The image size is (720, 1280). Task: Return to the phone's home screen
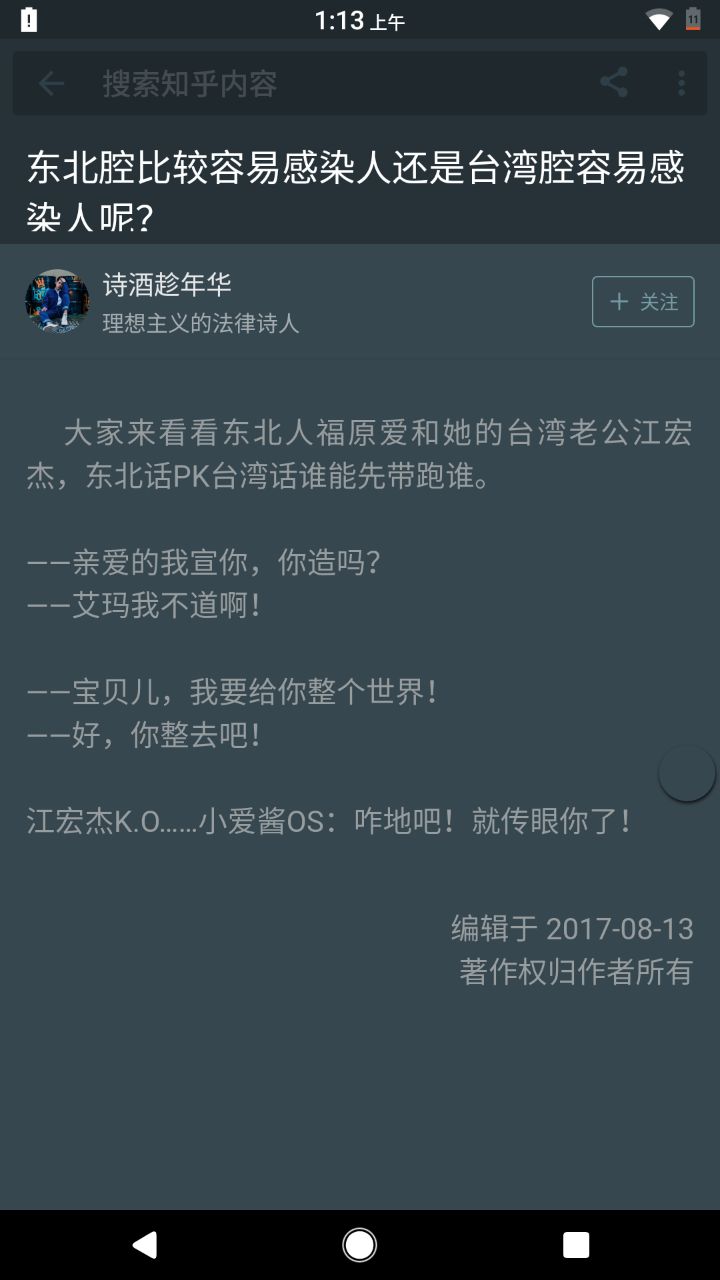(x=360, y=1244)
